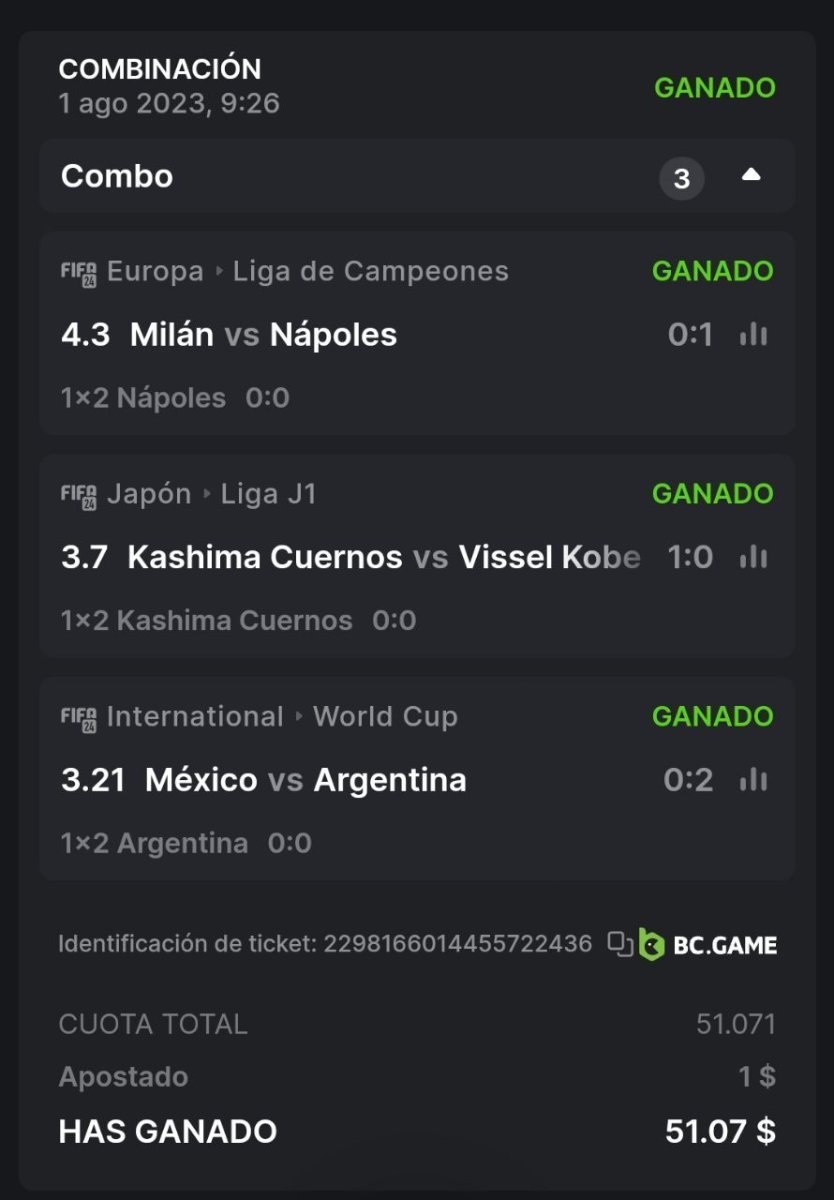834x1200 pixels.
Task: Open stats for Milán vs Nápoles
Action: click(753, 335)
